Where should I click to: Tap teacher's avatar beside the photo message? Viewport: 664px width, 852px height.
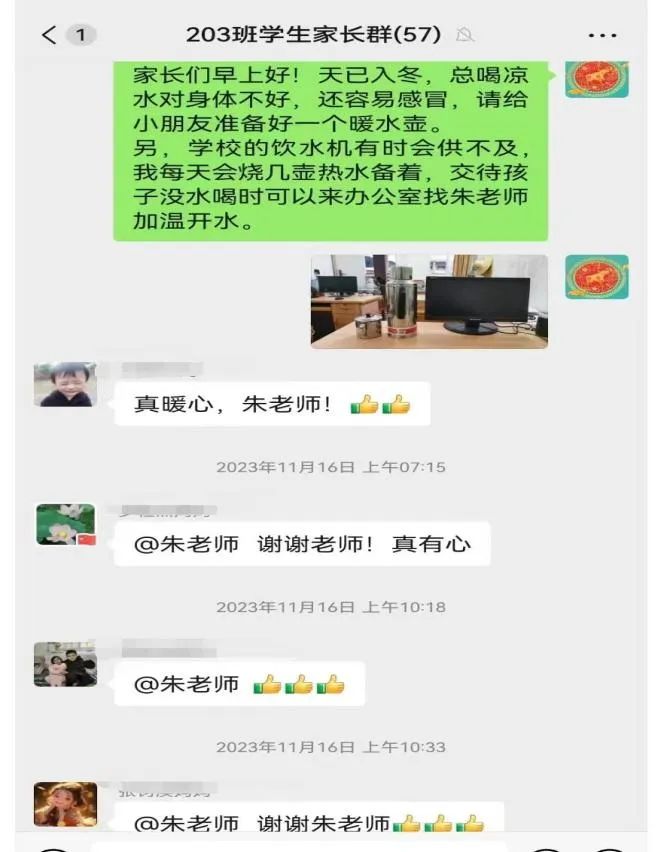[x=596, y=277]
